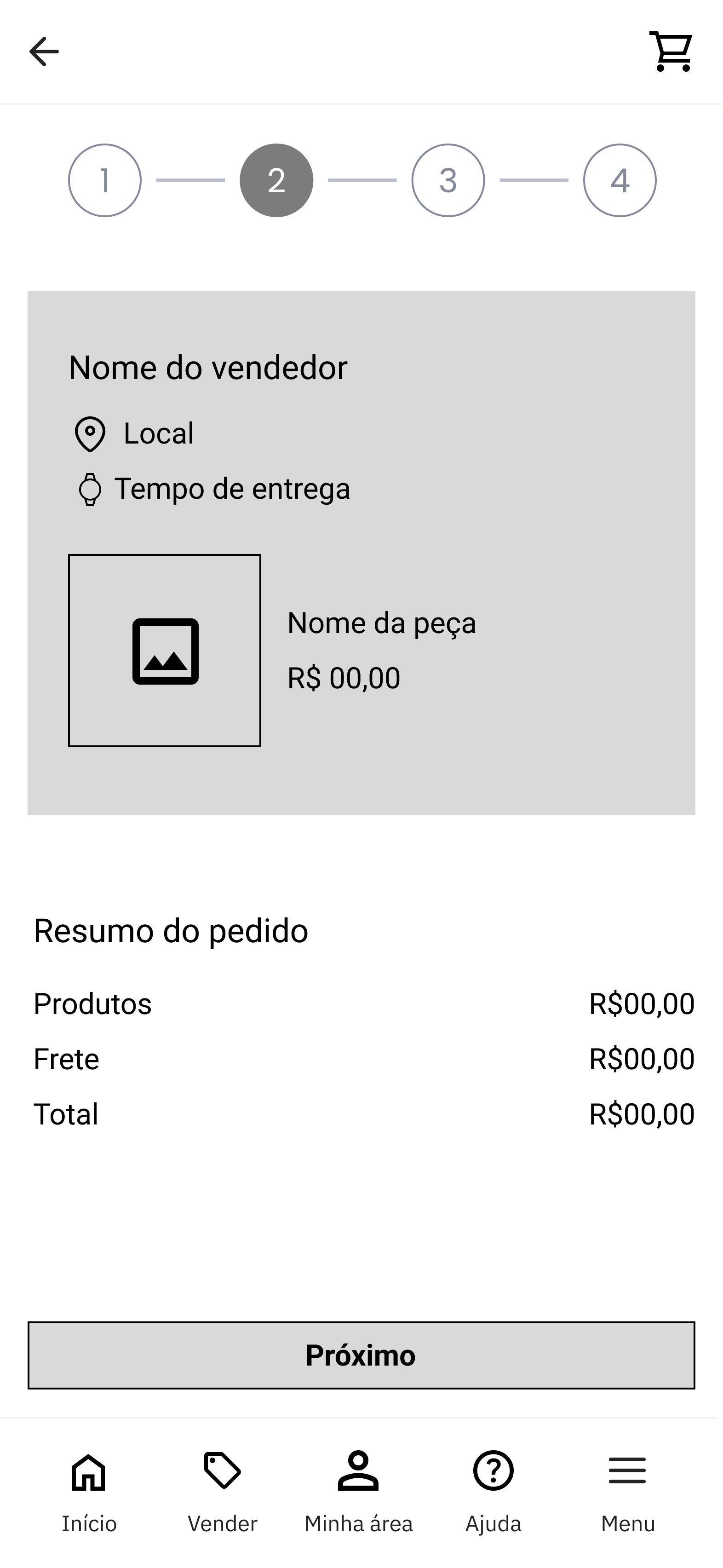Switch to the Início tab

click(x=89, y=1491)
